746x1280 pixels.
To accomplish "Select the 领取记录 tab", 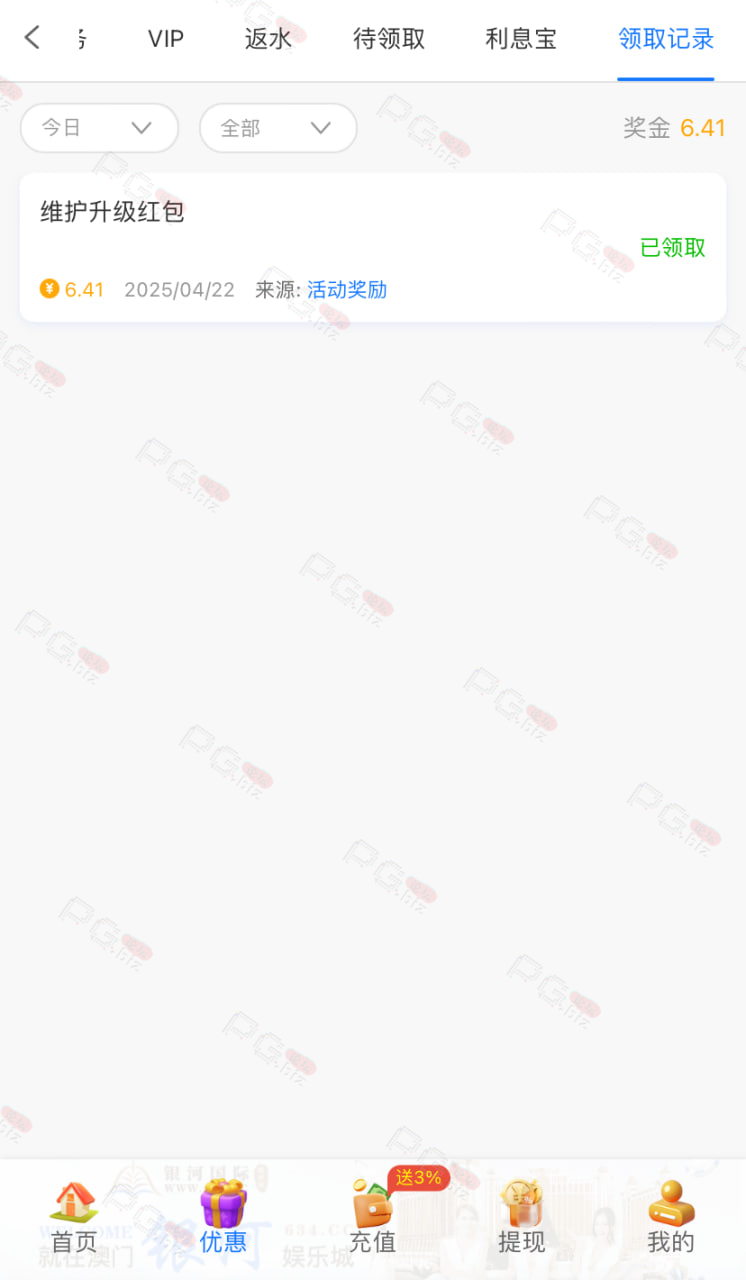I will 666,39.
